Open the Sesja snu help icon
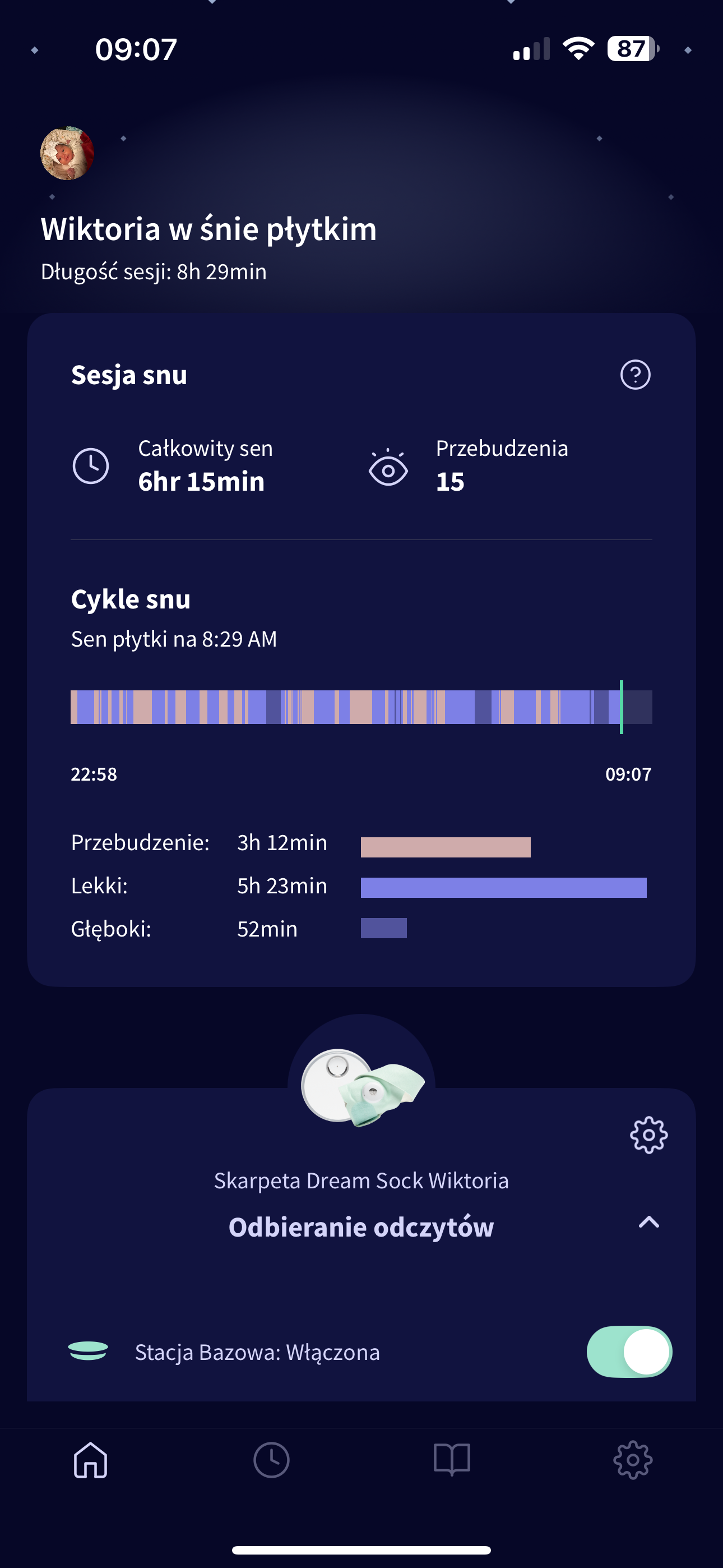The height and width of the screenshot is (1568, 723). click(x=635, y=375)
